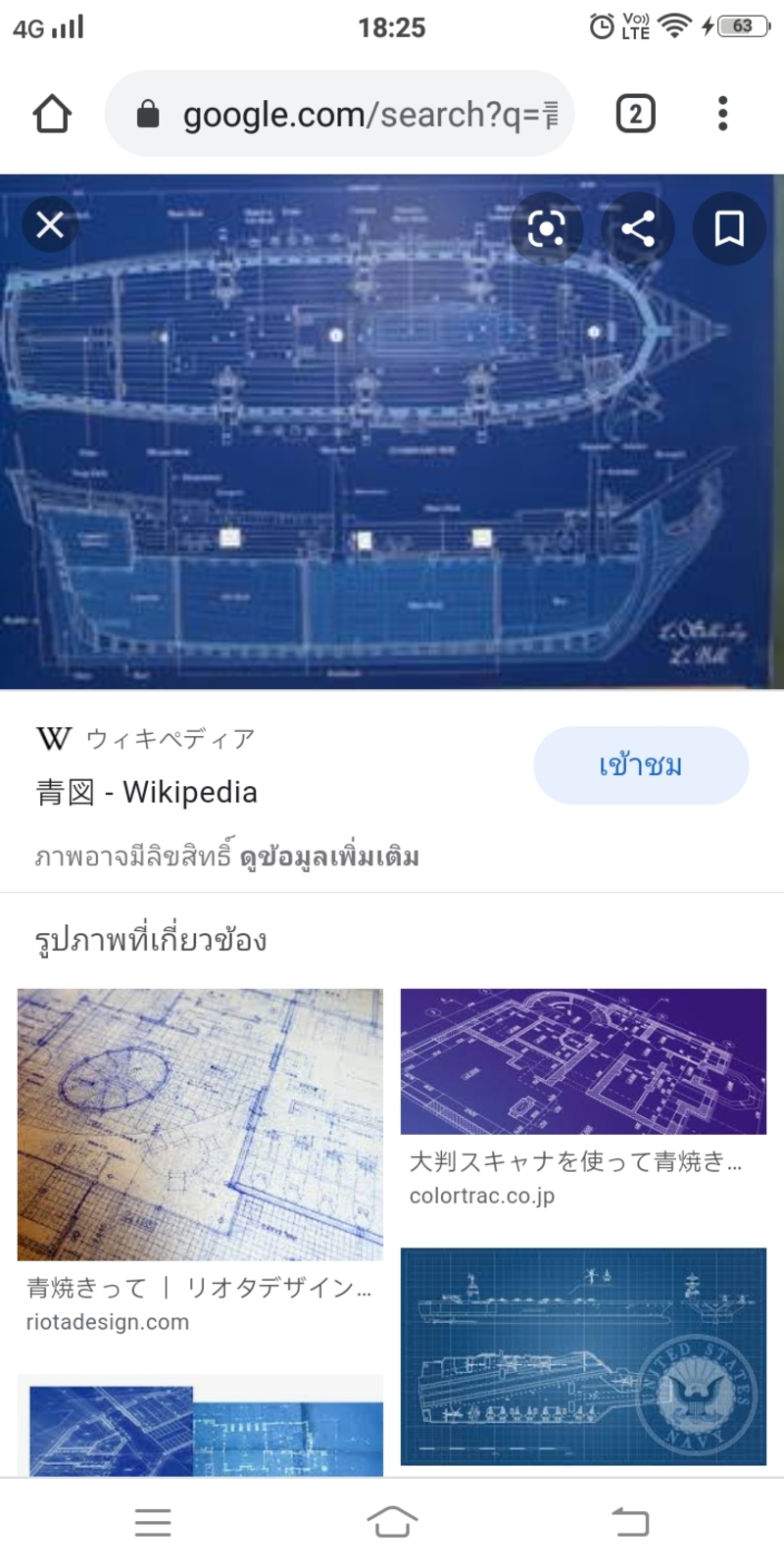
Task: Tap the home button in the navigation bar
Action: 392,1522
